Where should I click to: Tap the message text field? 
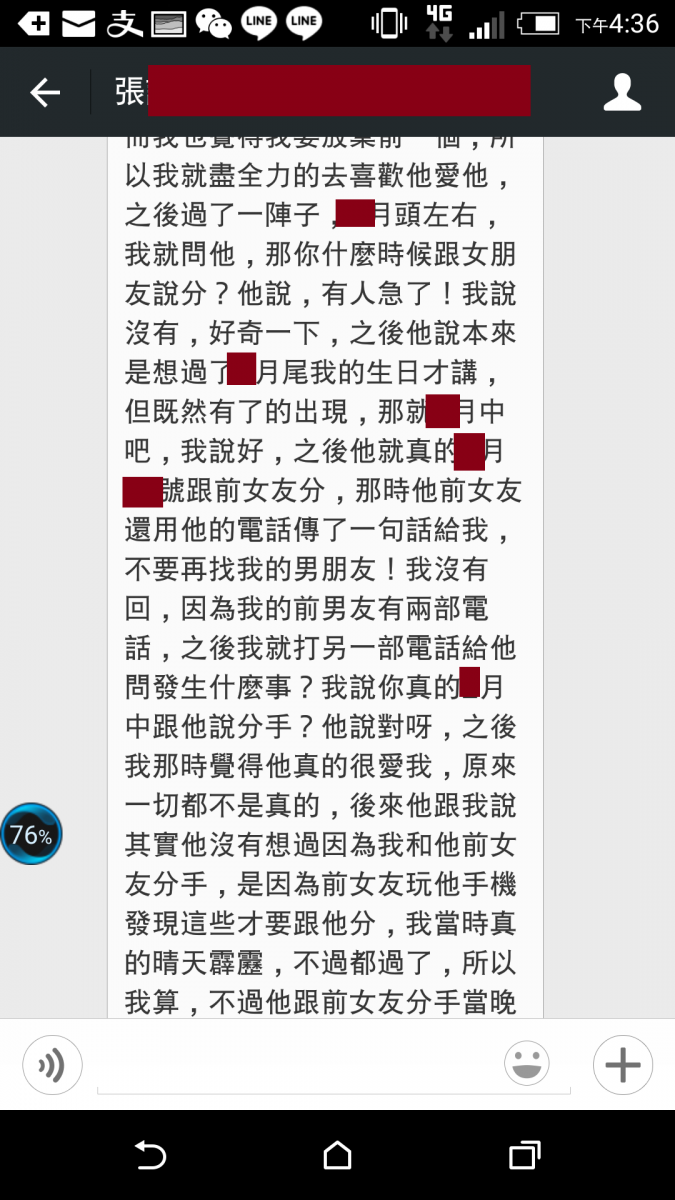tap(292, 1066)
